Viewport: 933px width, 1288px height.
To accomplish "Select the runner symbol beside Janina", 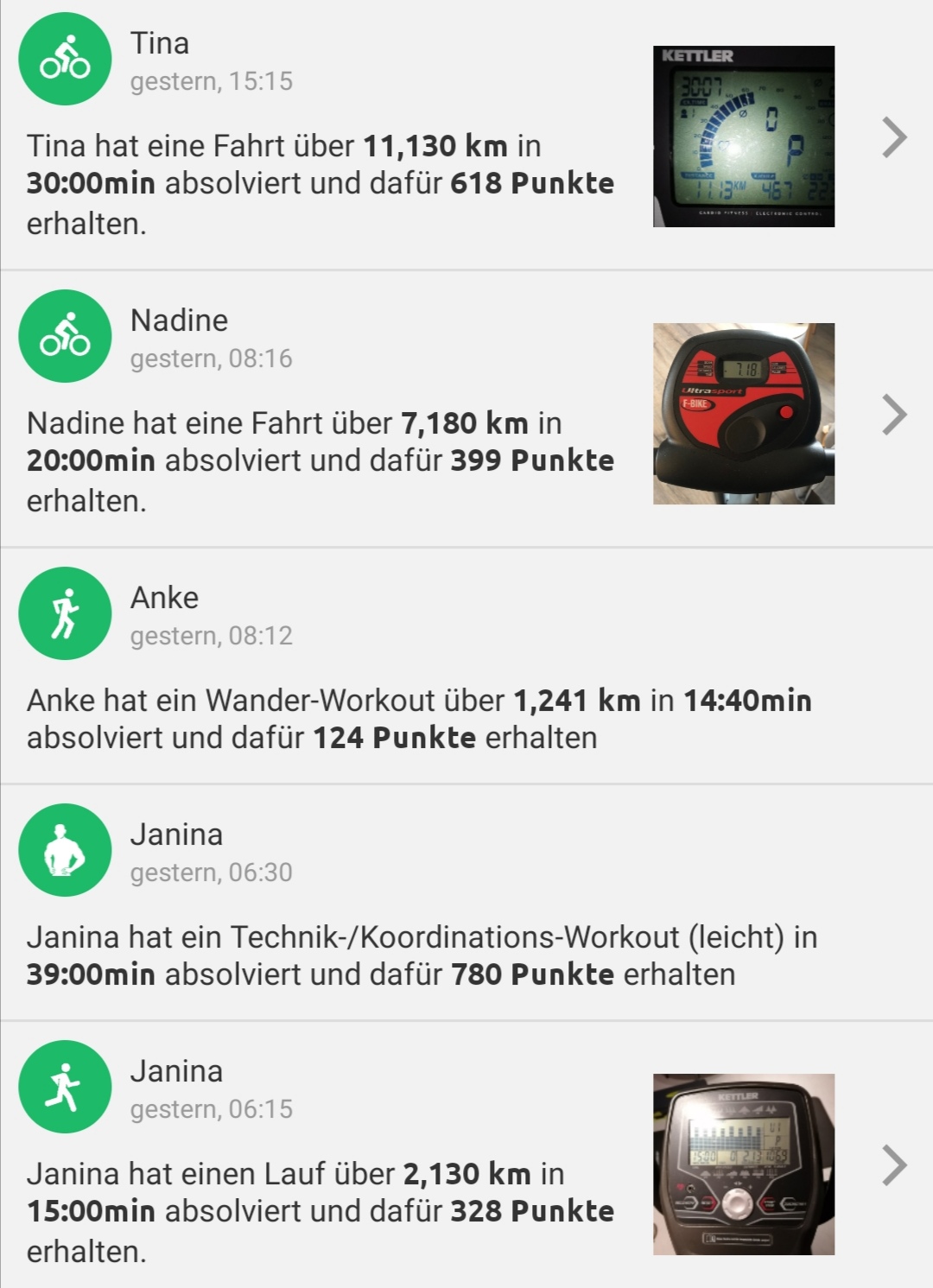I will click(65, 1087).
